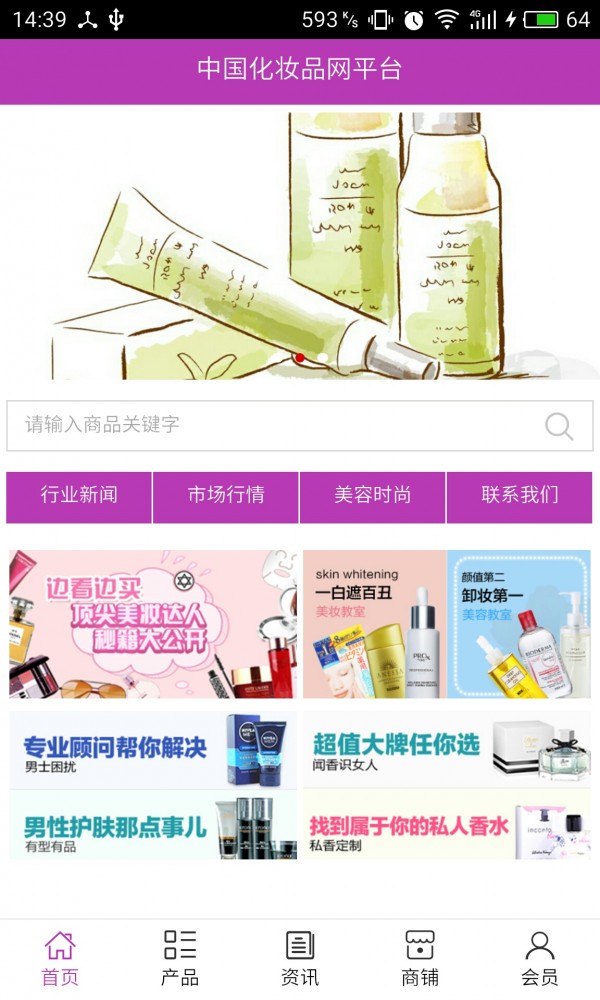This screenshot has width=600, height=1000.
Task: Open 找到属于你的私人香水 banner
Action: click(446, 825)
